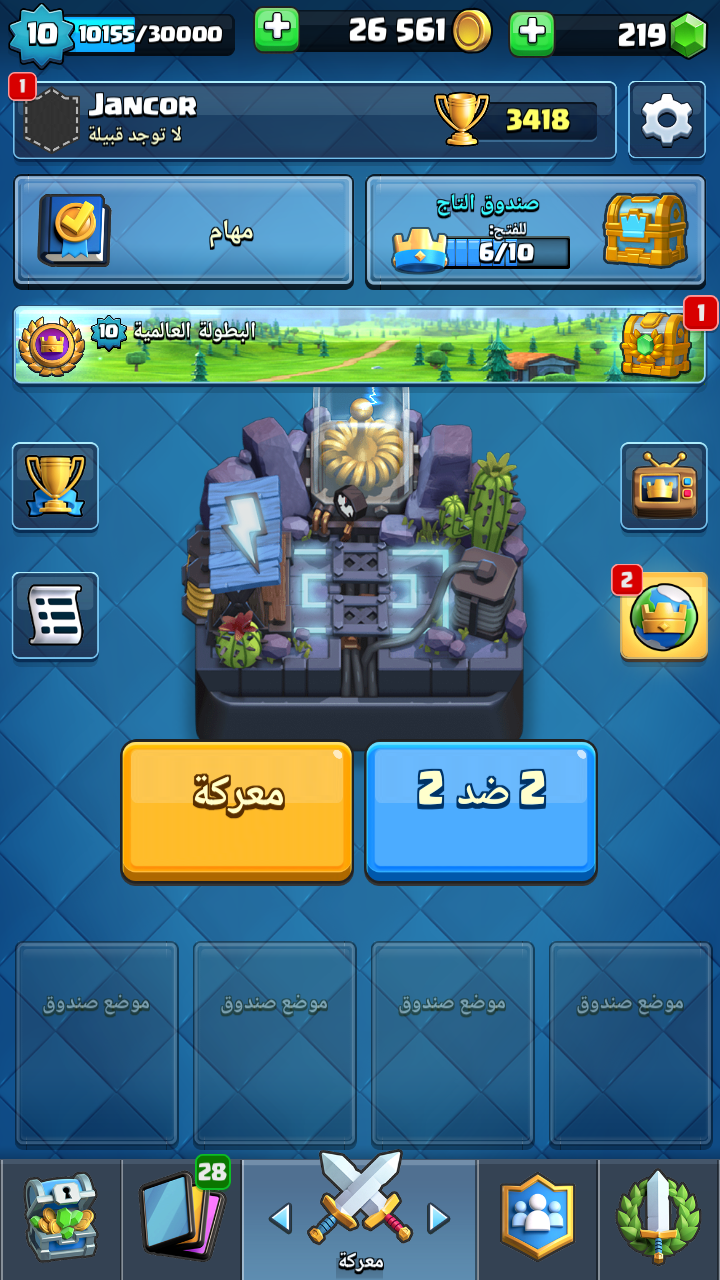Open the مهام quests panel
Image resolution: width=720 pixels, height=1280 pixels.
(x=184, y=231)
